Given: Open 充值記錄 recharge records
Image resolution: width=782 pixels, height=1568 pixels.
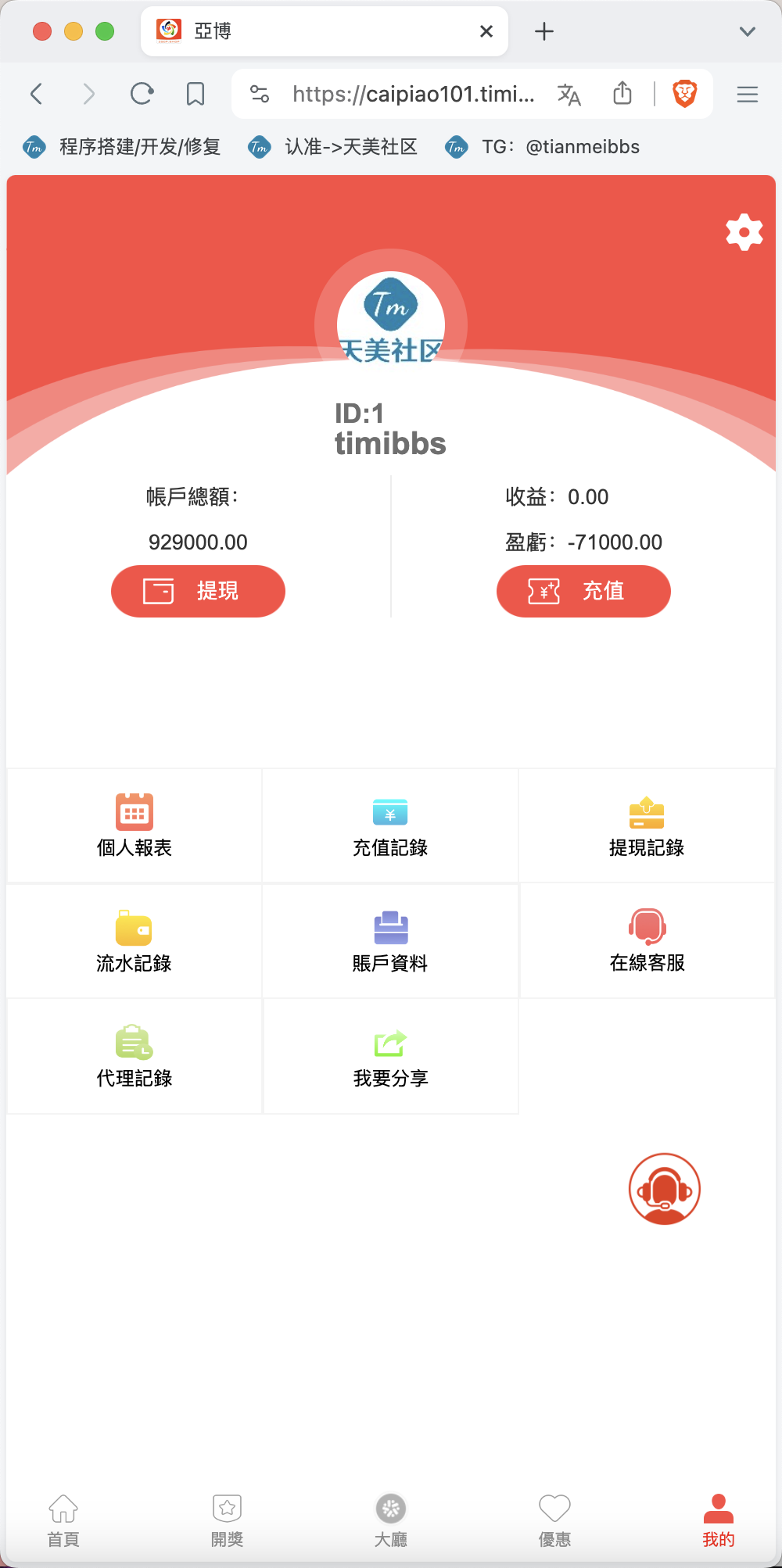Looking at the screenshot, I should click(390, 825).
